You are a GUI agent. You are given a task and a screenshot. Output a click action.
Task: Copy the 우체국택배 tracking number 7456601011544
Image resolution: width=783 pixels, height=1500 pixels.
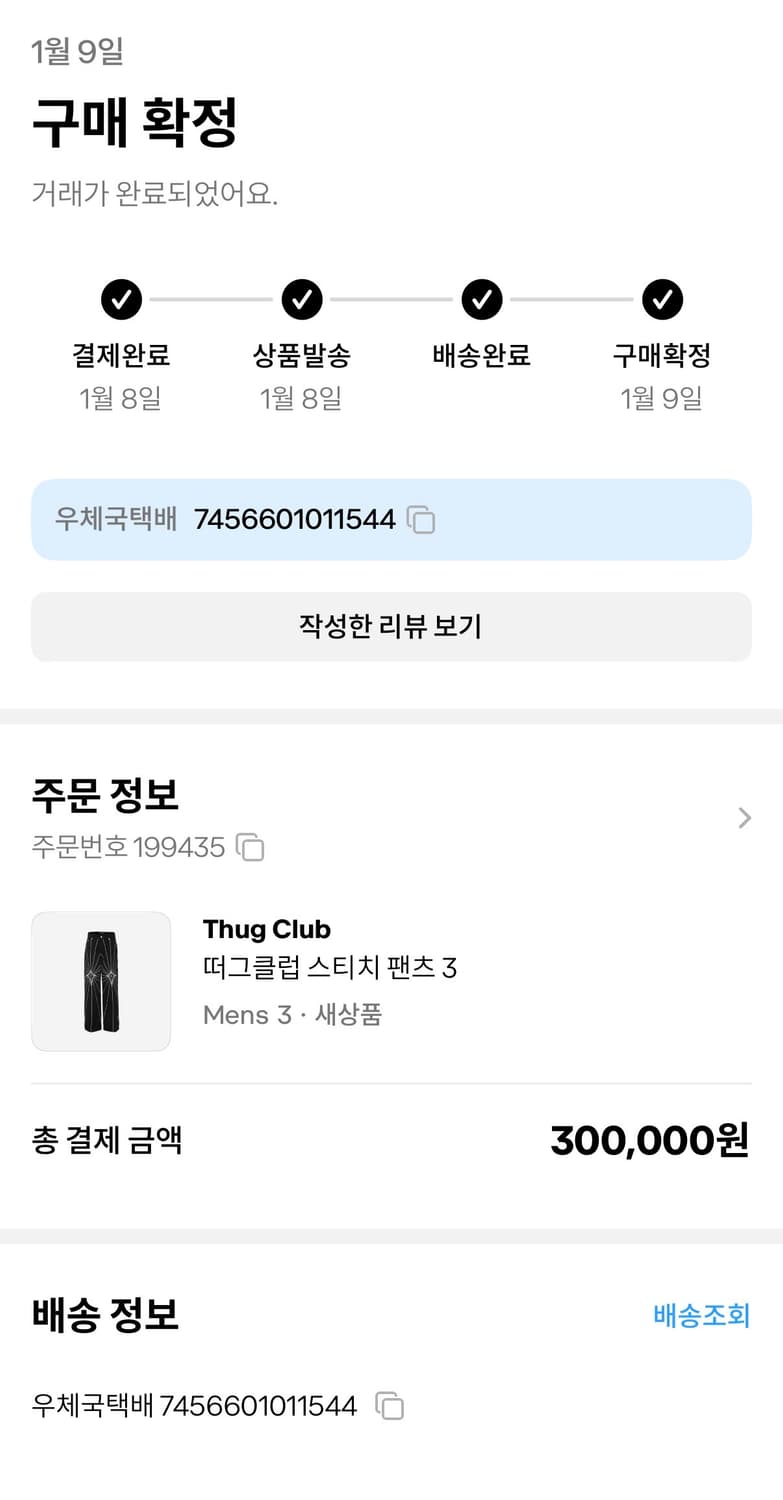tap(422, 519)
